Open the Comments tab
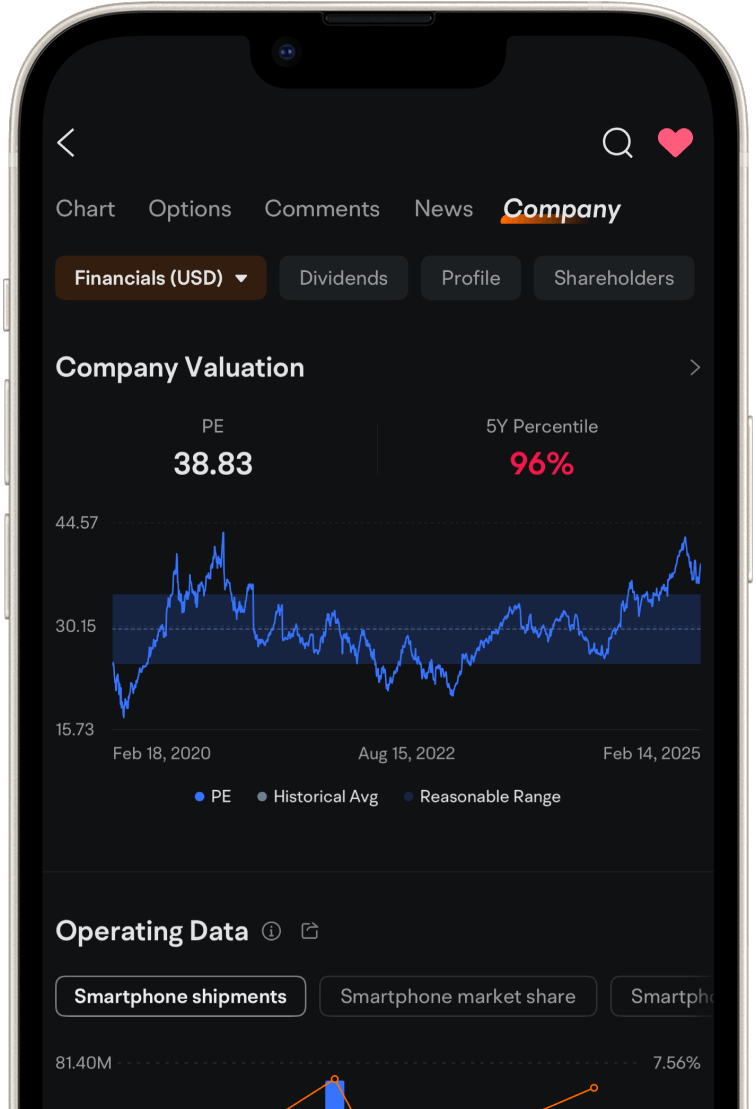 [322, 209]
